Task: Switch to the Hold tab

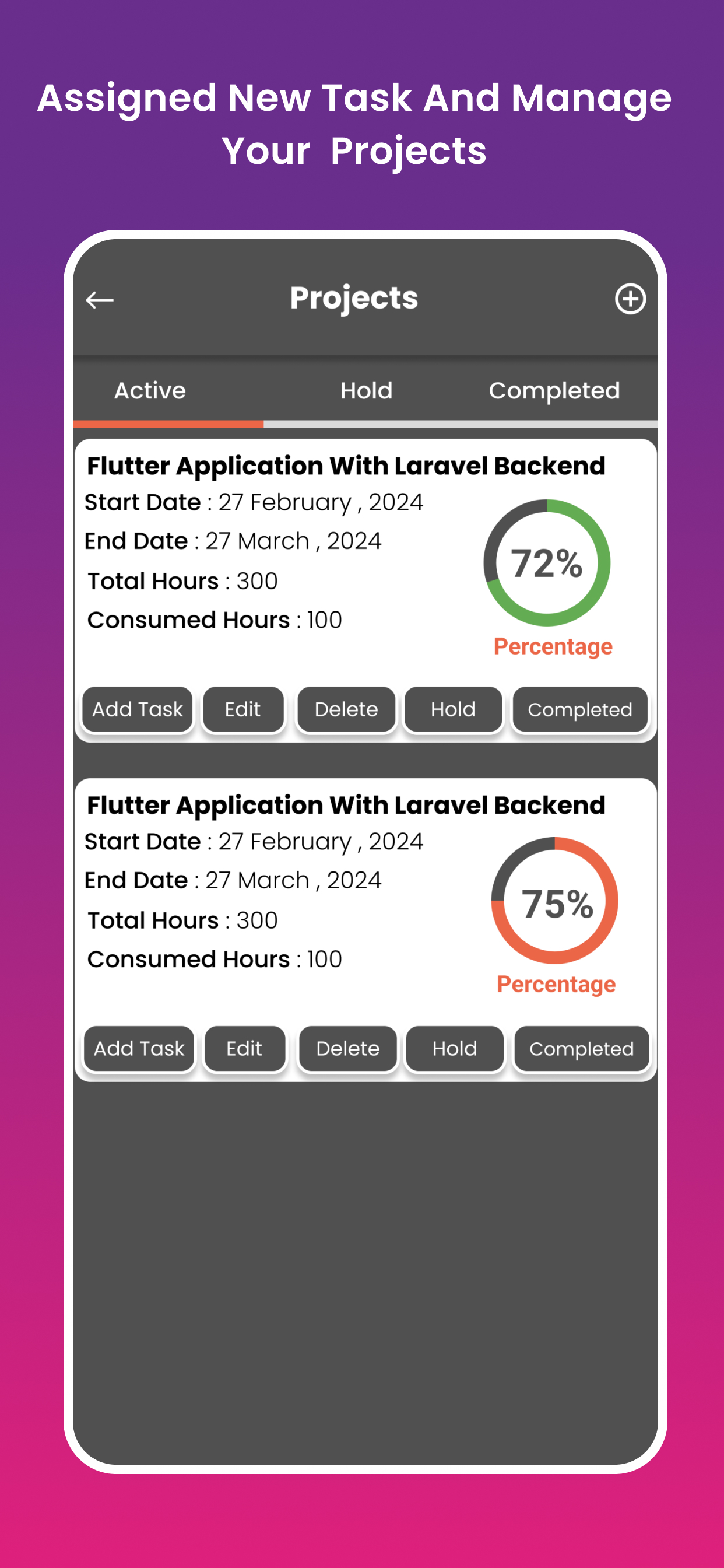Action: point(365,390)
